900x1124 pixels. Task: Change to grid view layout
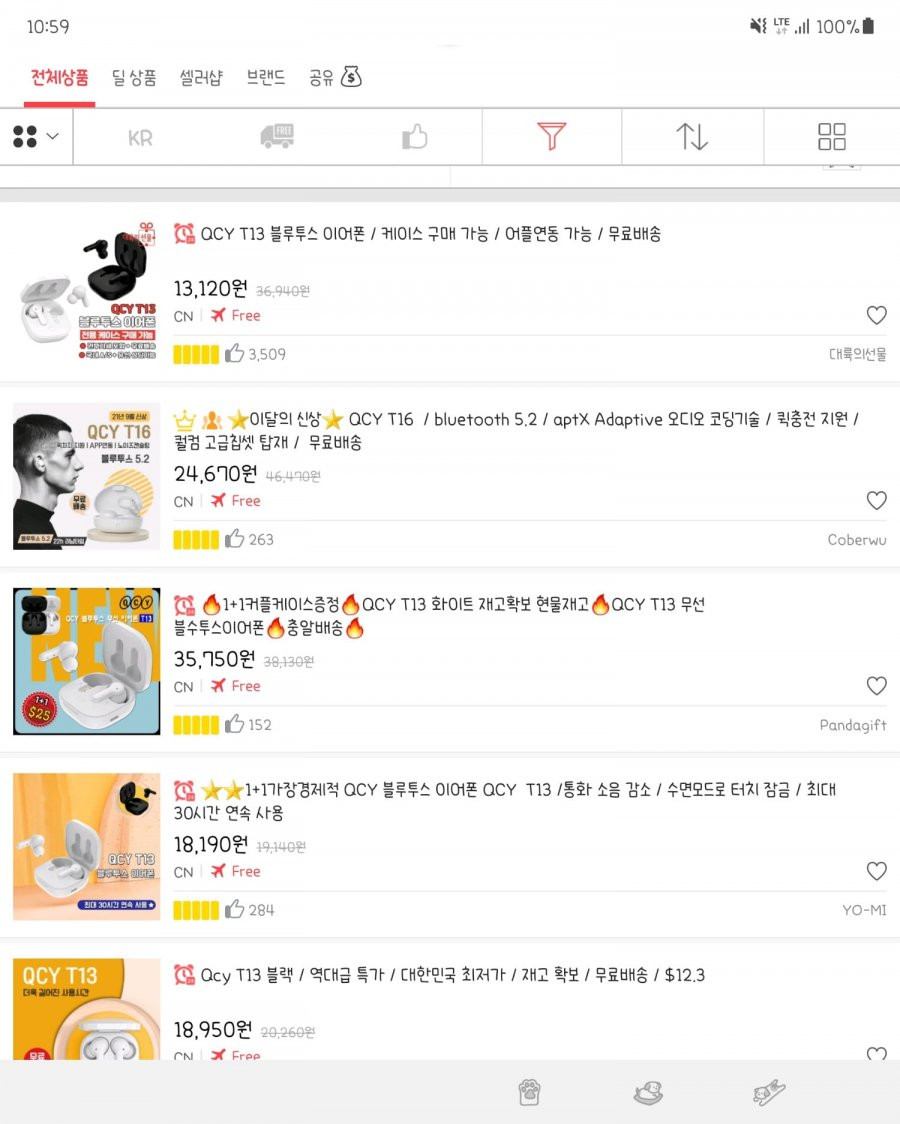pos(831,137)
